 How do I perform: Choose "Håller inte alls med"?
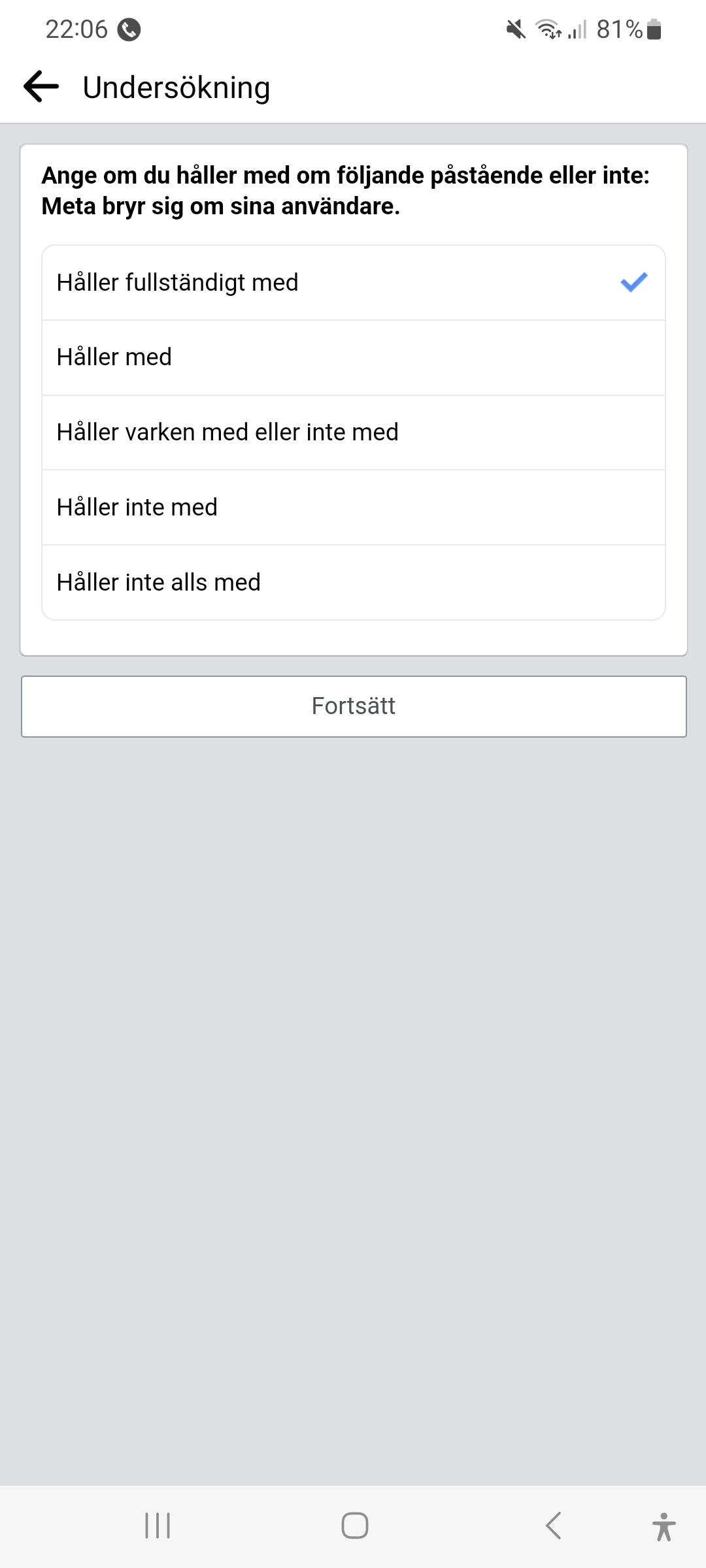(x=353, y=582)
